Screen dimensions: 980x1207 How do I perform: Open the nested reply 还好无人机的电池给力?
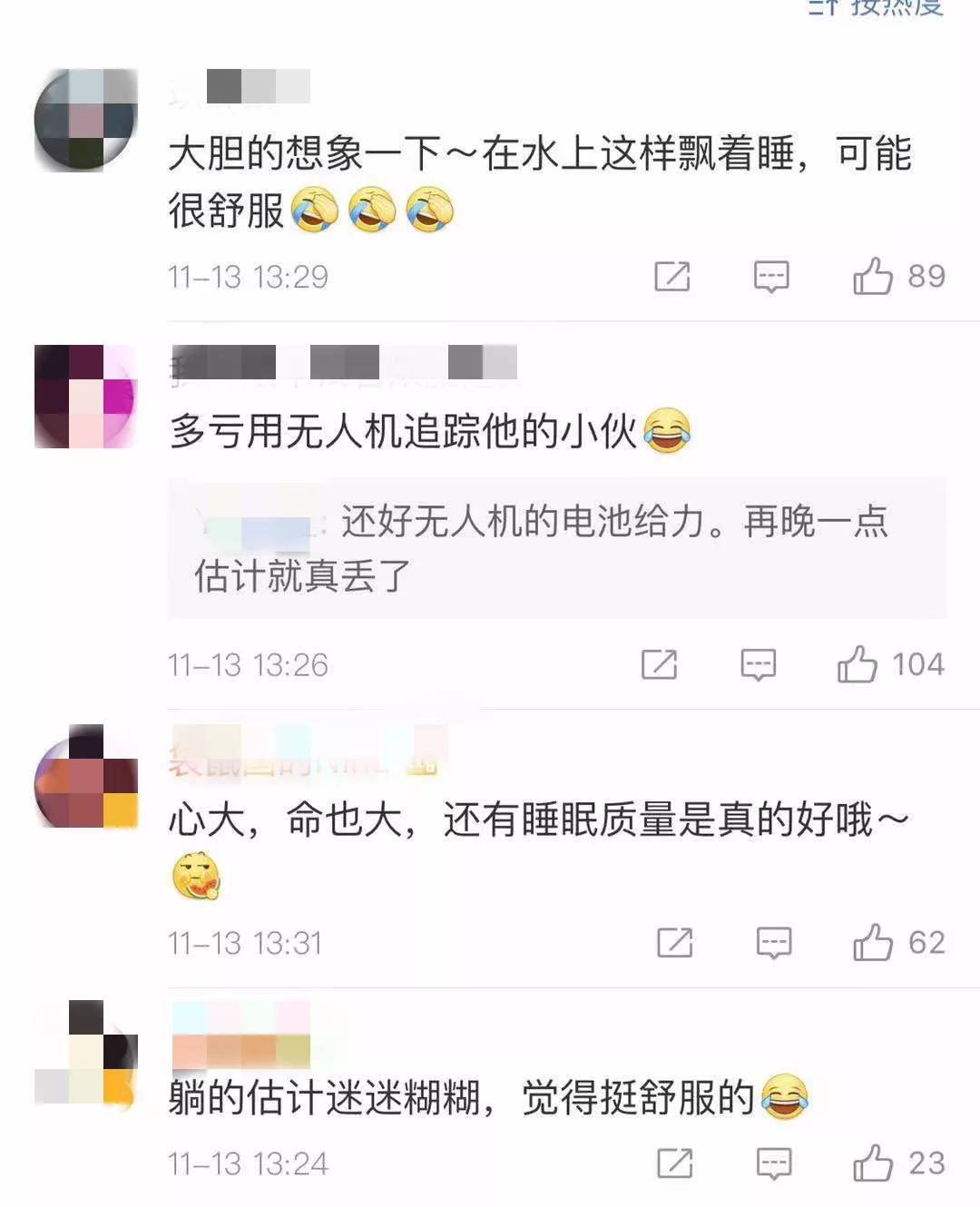555,547
